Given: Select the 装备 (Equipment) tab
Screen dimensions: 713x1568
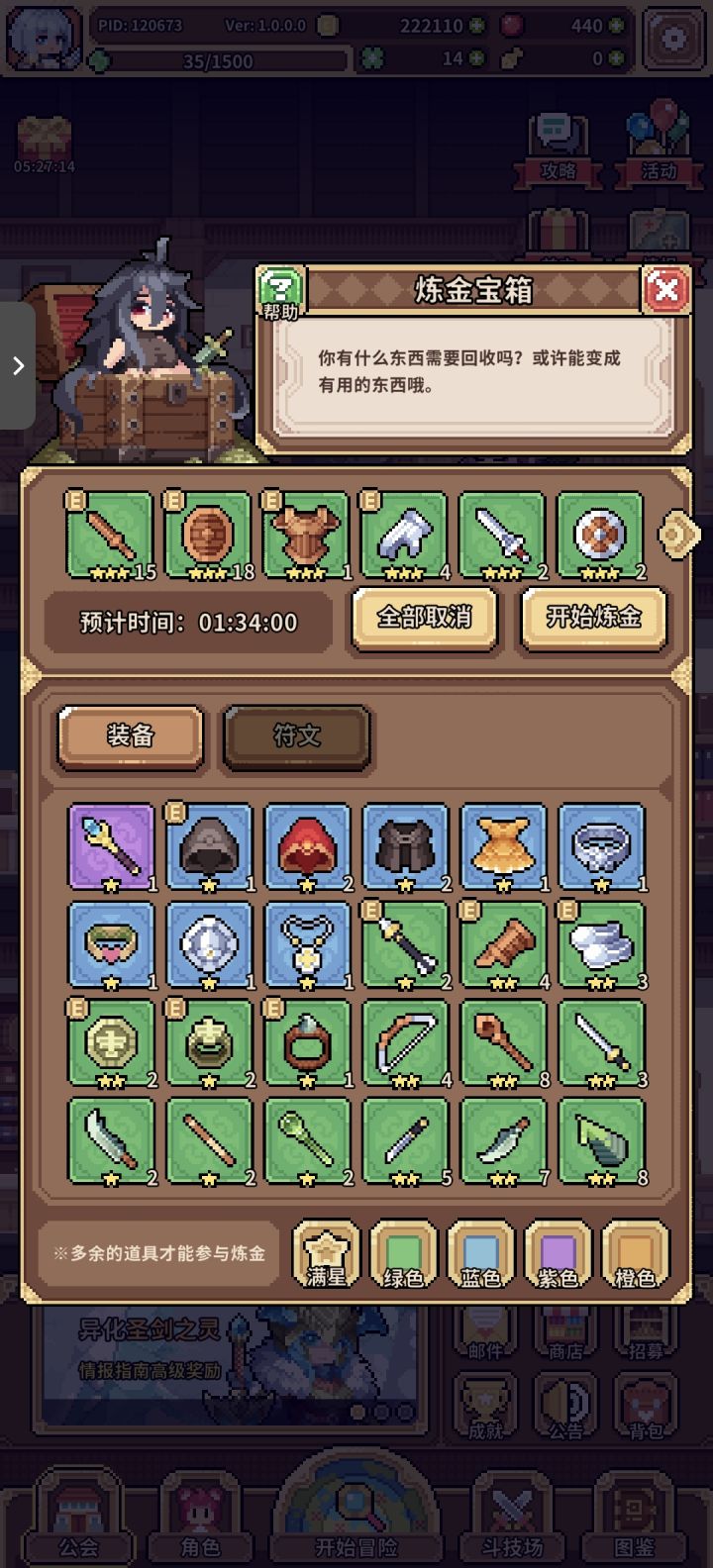Looking at the screenshot, I should pyautogui.click(x=132, y=737).
